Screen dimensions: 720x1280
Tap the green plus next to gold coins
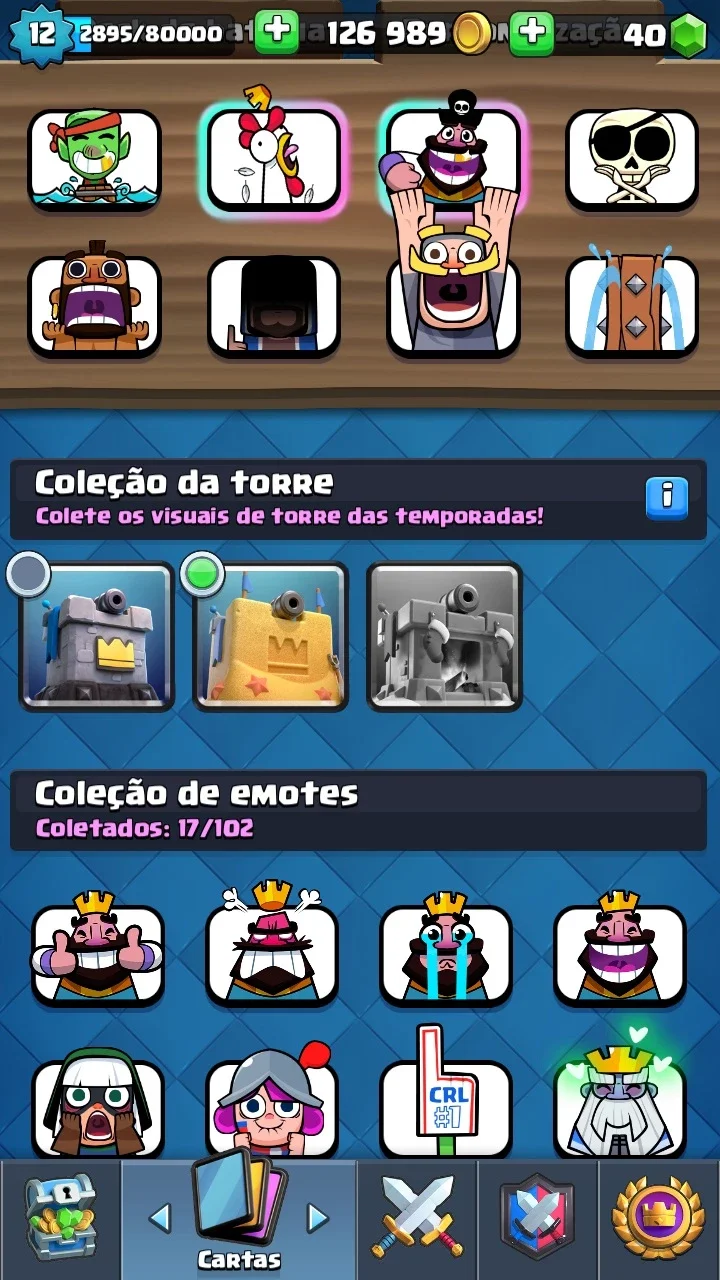point(532,32)
